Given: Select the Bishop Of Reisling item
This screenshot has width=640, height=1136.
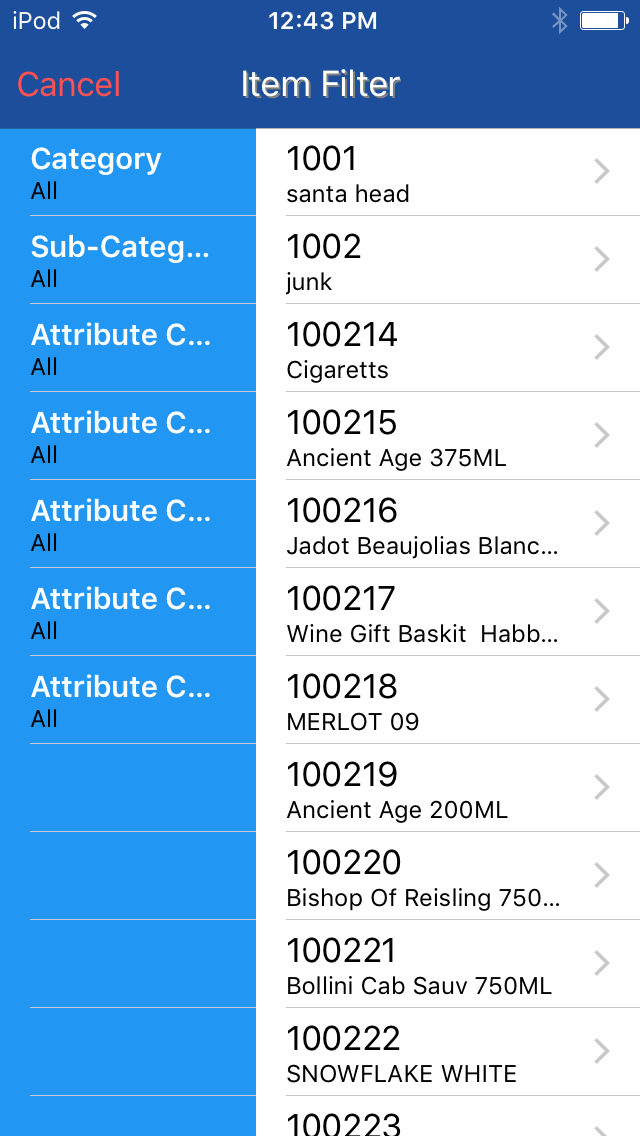Looking at the screenshot, I should 448,877.
